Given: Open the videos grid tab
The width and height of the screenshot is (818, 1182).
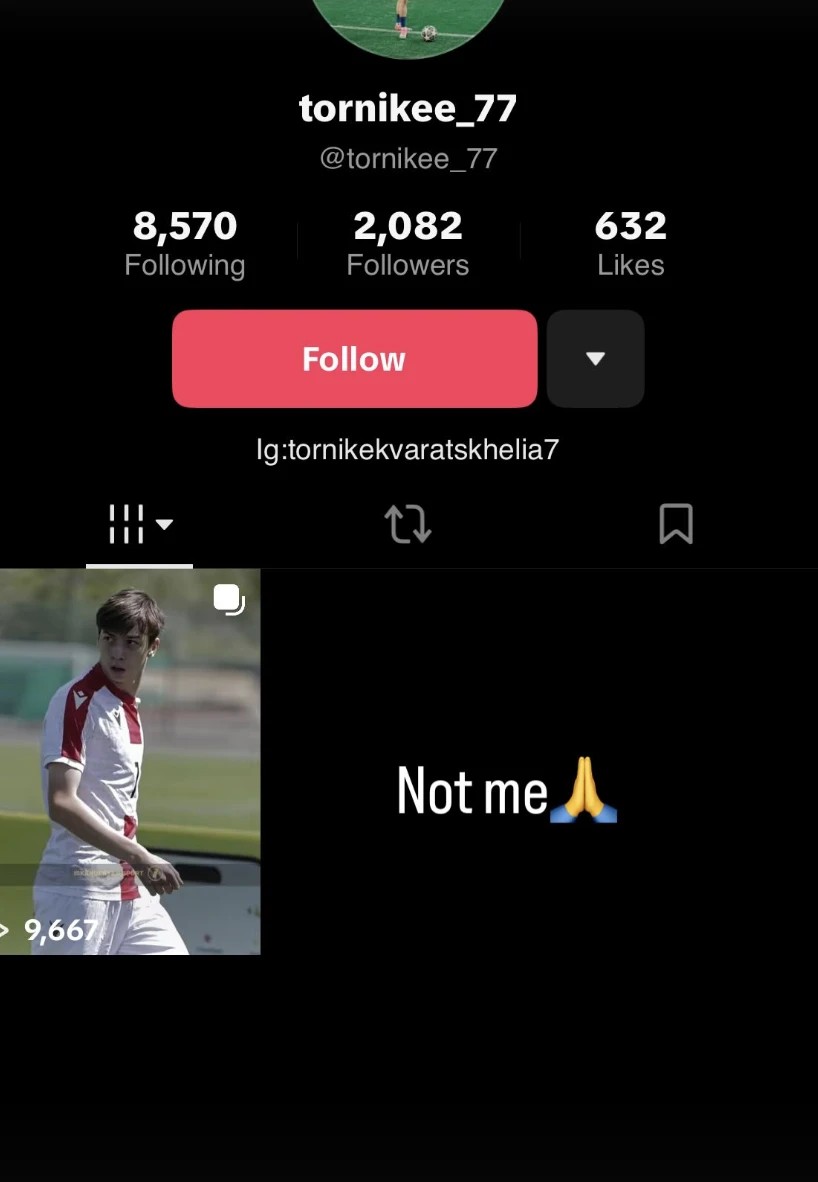Looking at the screenshot, I should [x=139, y=523].
